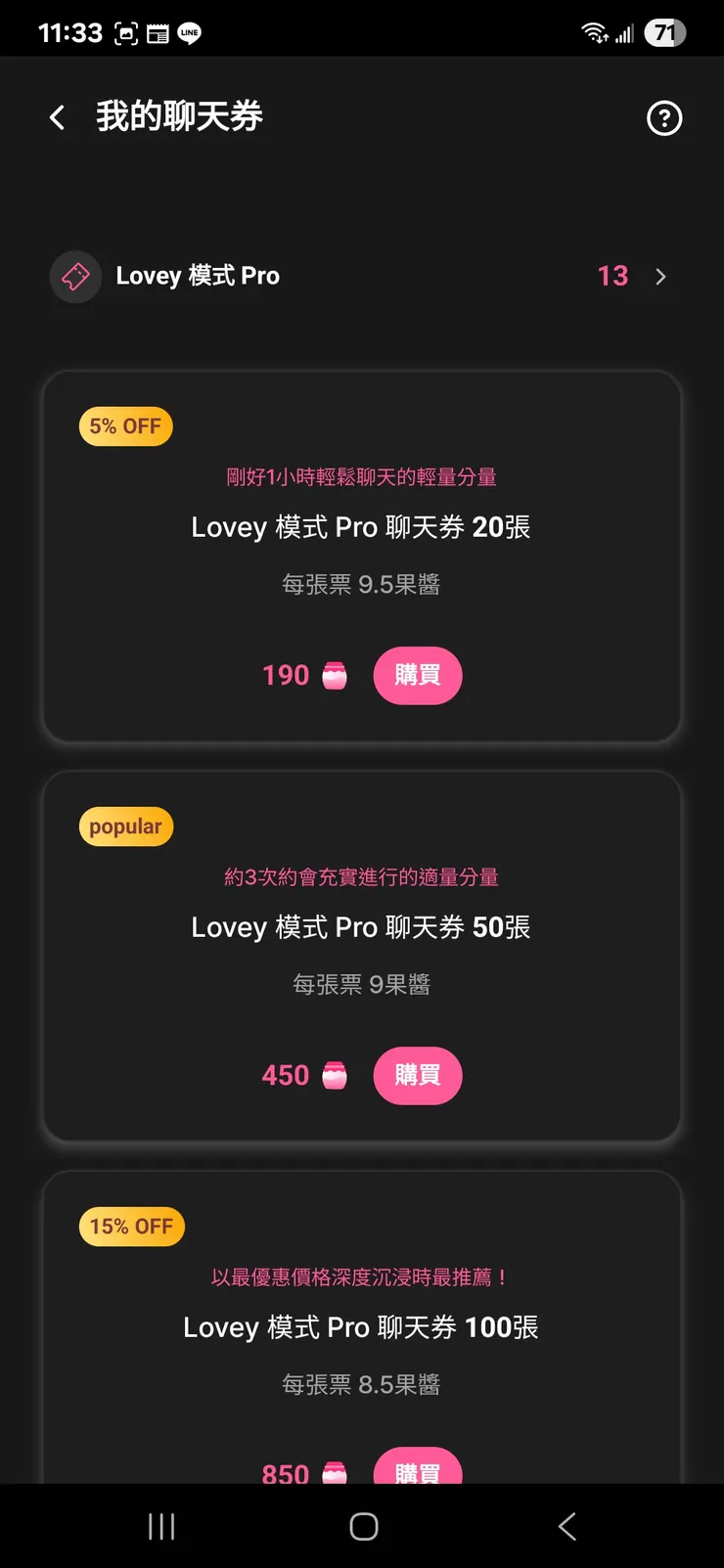
Task: Tap the jam jar icon next to 450
Action: coord(334,1075)
